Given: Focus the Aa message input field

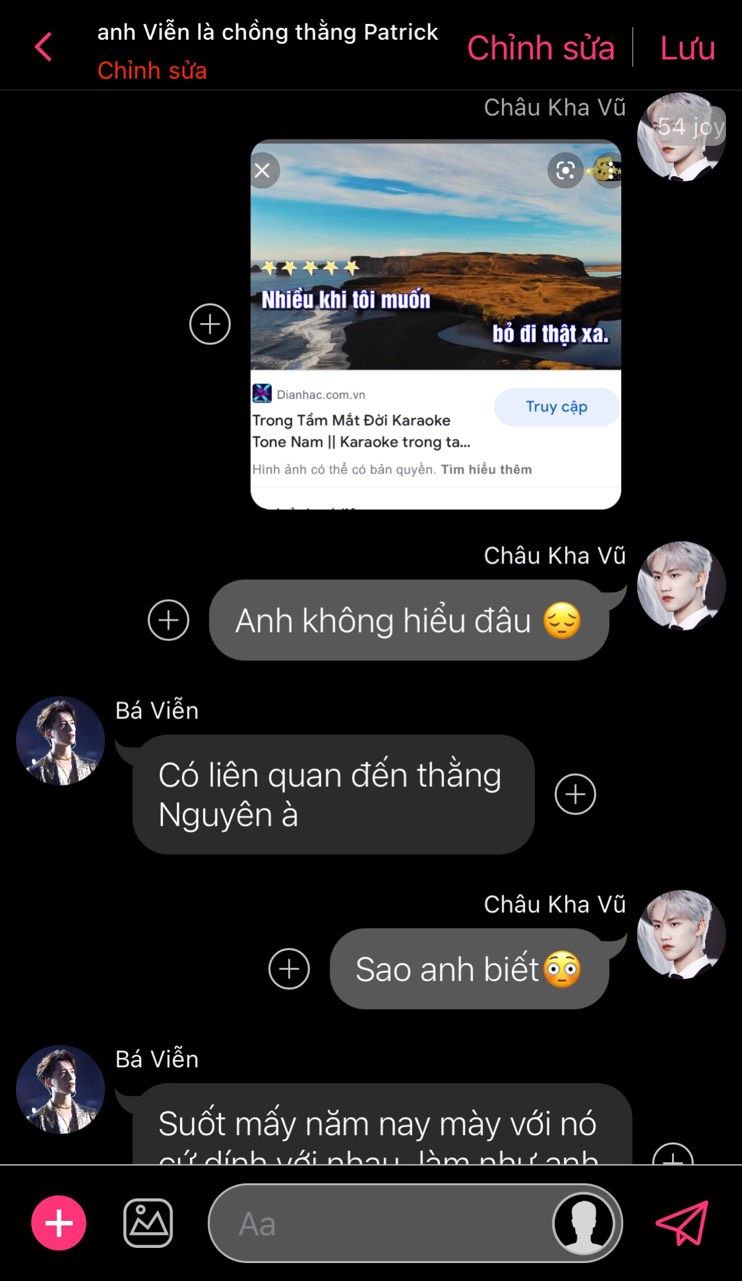Looking at the screenshot, I should 380,1224.
